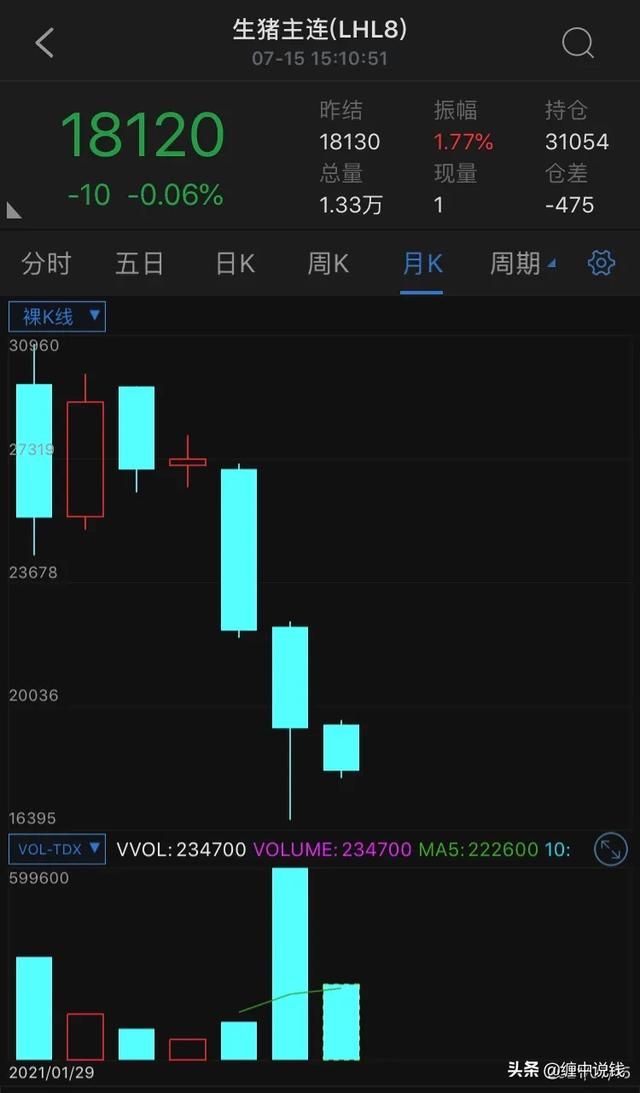Go back using the top-left arrow
640x1093 pixels.
(45, 43)
